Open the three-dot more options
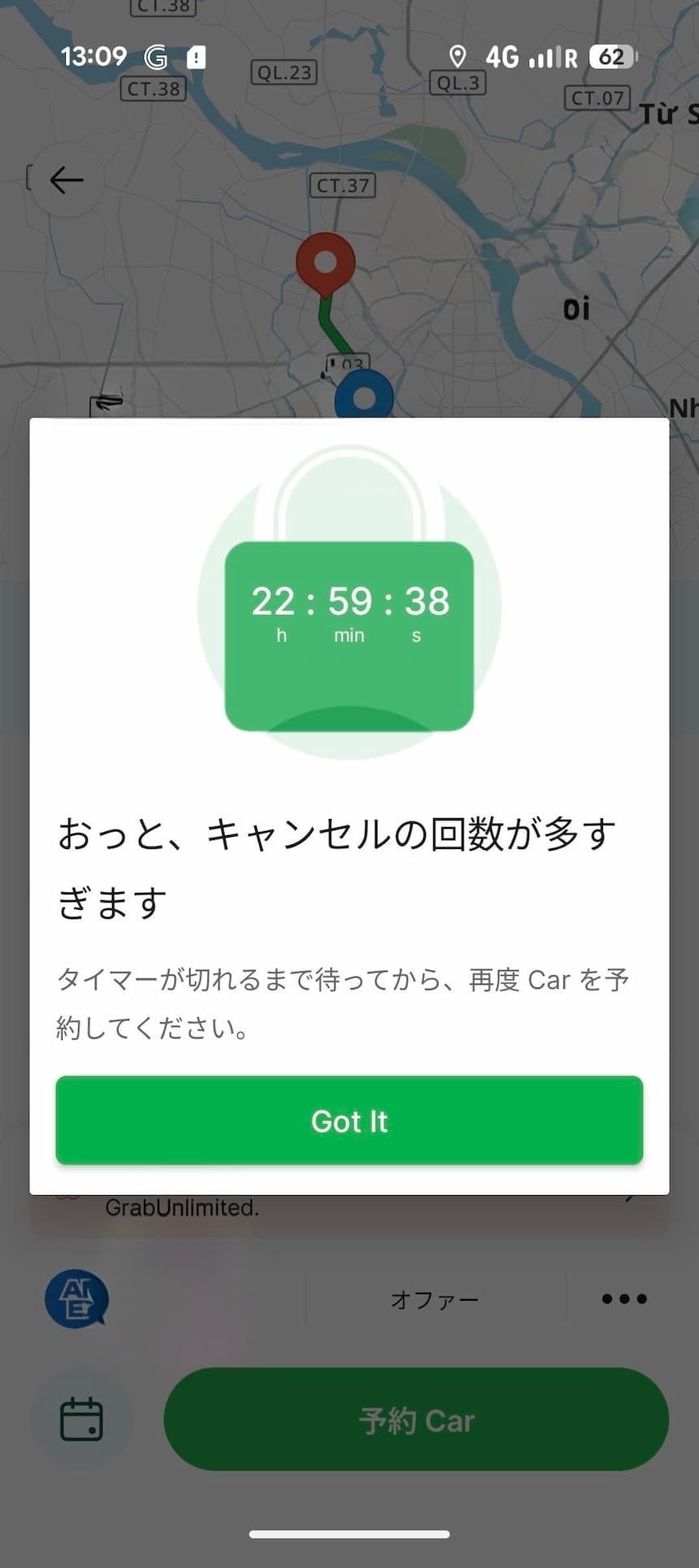Viewport: 699px width, 1568px height. click(624, 1299)
